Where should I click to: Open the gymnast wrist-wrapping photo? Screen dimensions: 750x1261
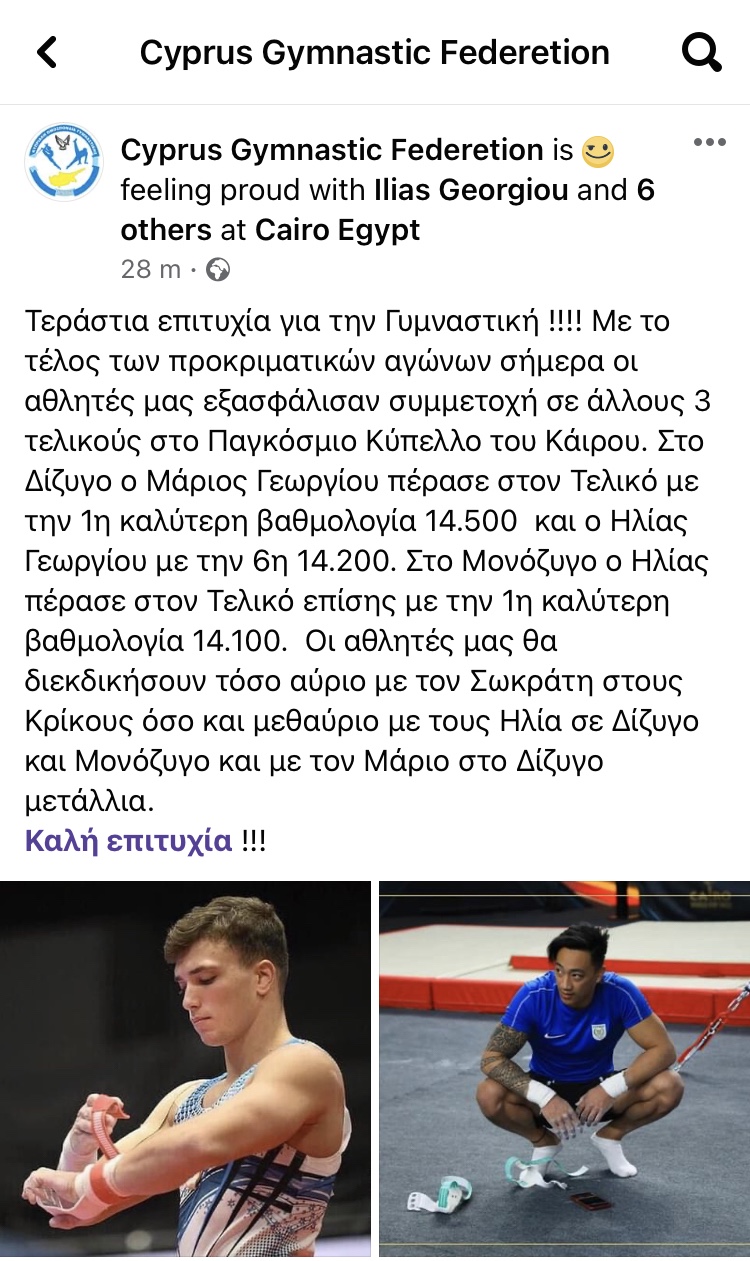point(185,1068)
